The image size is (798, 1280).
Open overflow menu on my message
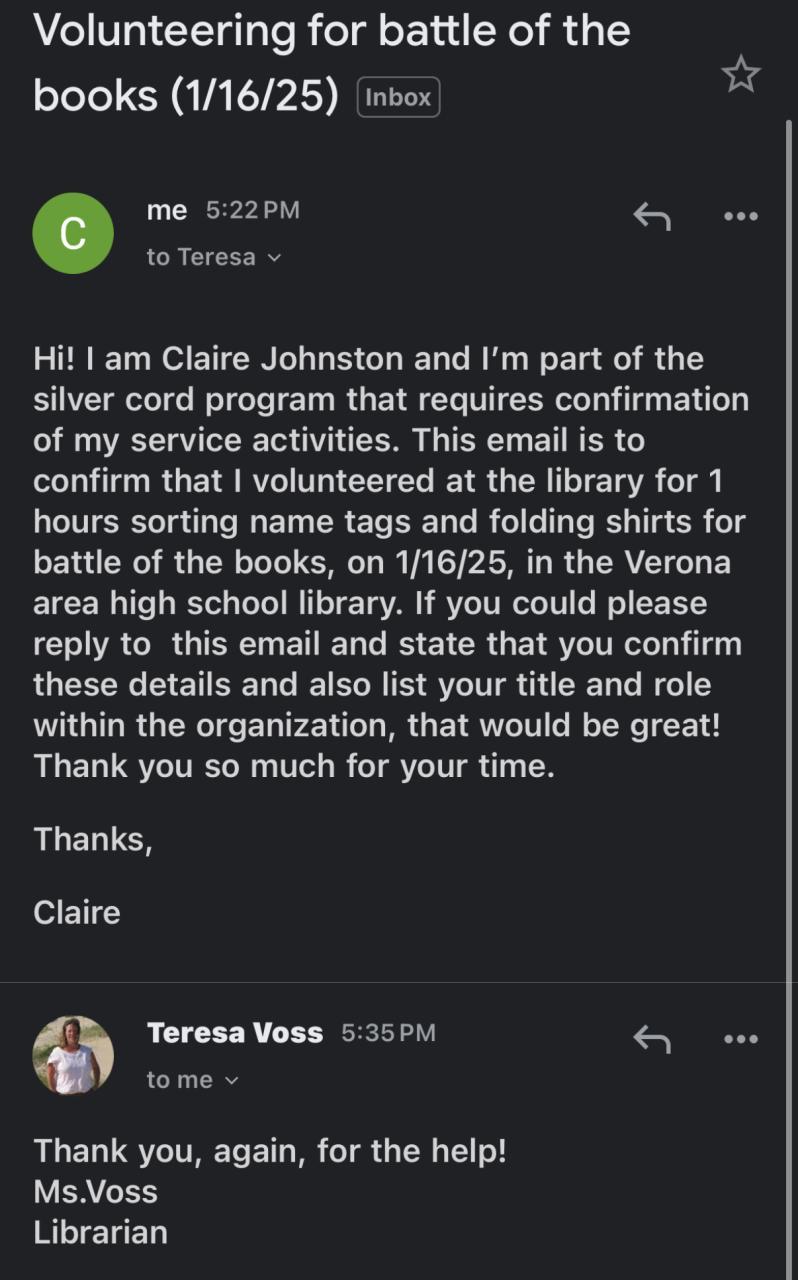[741, 215]
